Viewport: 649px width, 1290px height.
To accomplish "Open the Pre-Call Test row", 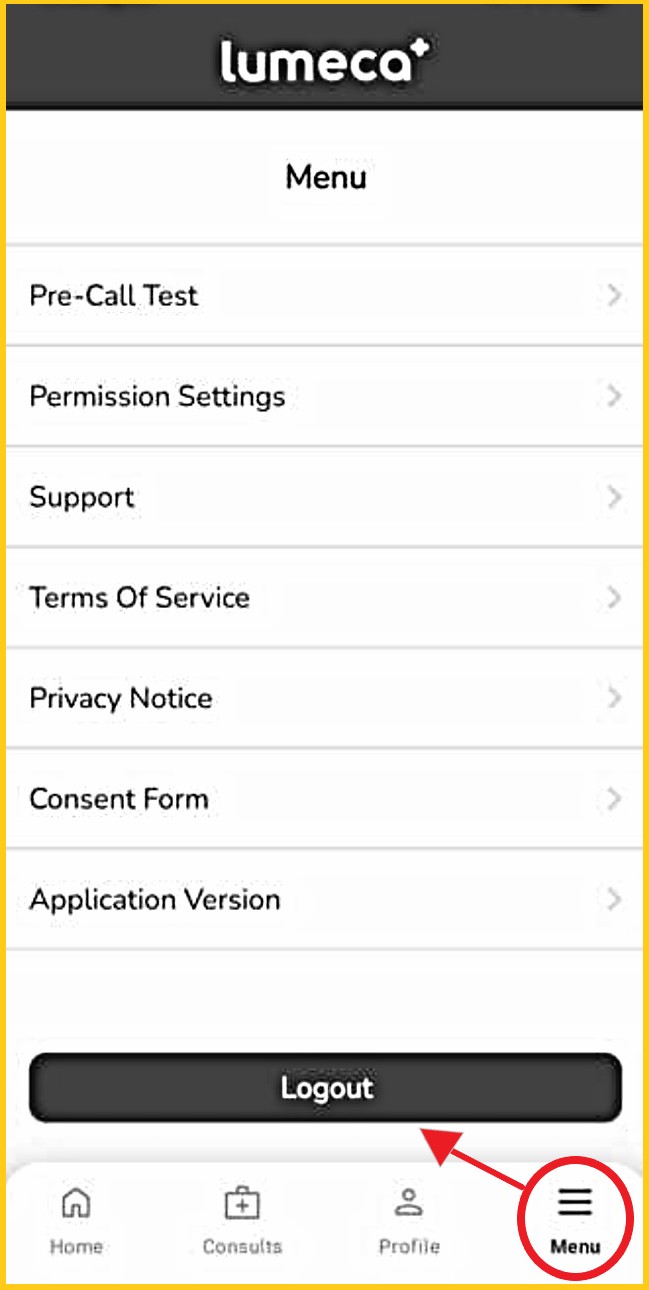I will 324,296.
